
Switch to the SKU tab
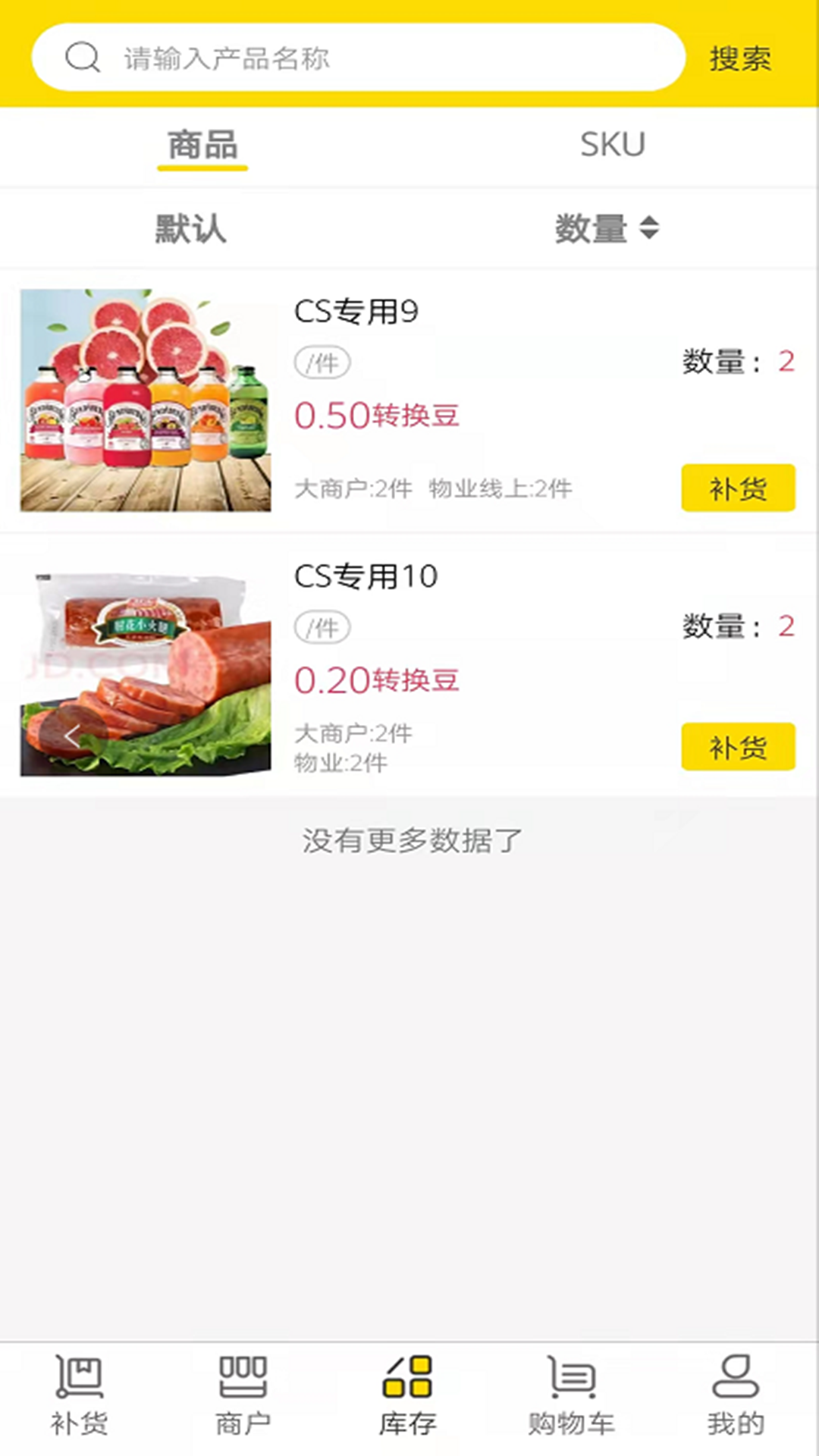point(612,145)
